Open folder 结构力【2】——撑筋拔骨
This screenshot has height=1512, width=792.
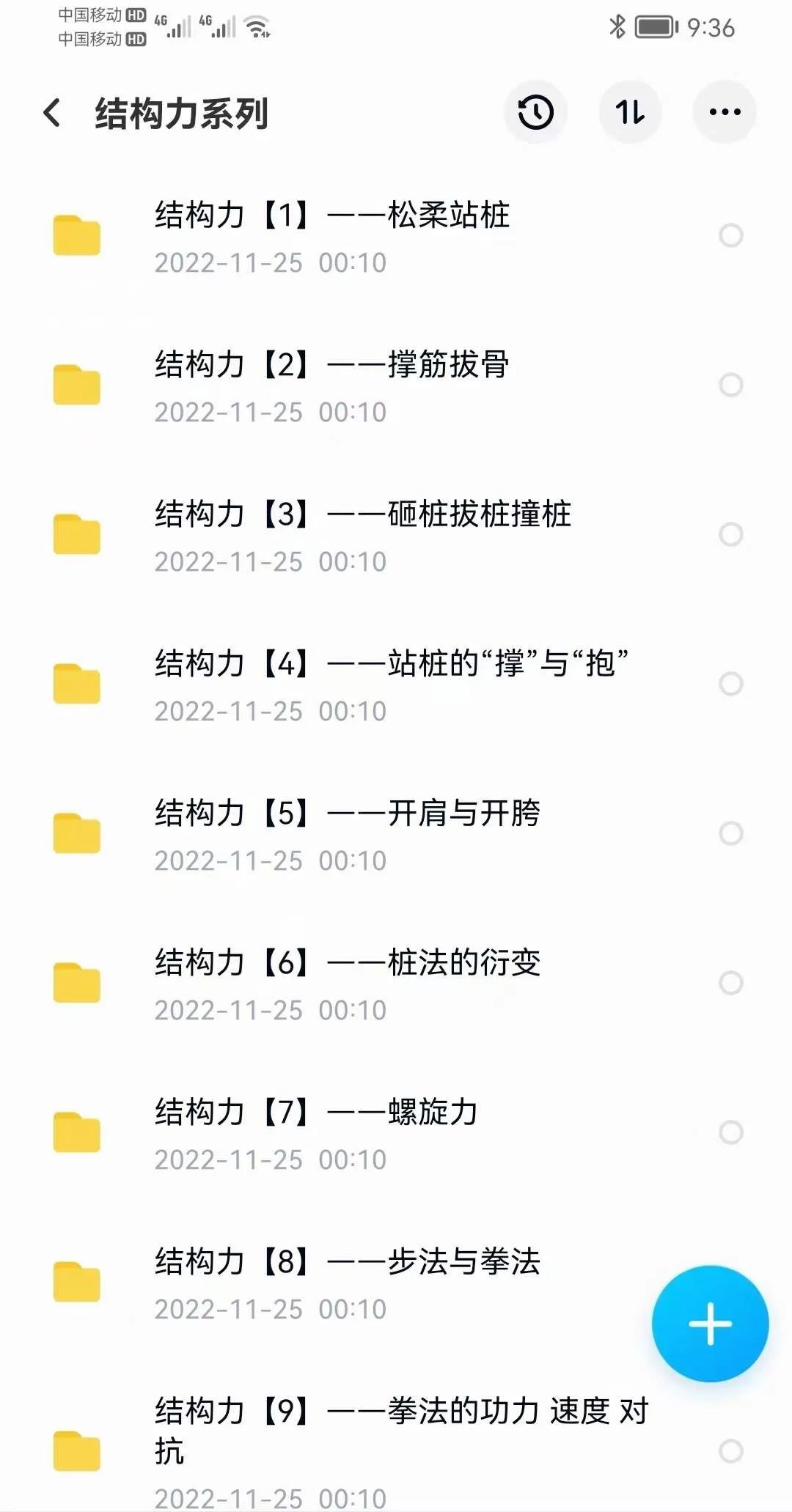pyautogui.click(x=331, y=386)
